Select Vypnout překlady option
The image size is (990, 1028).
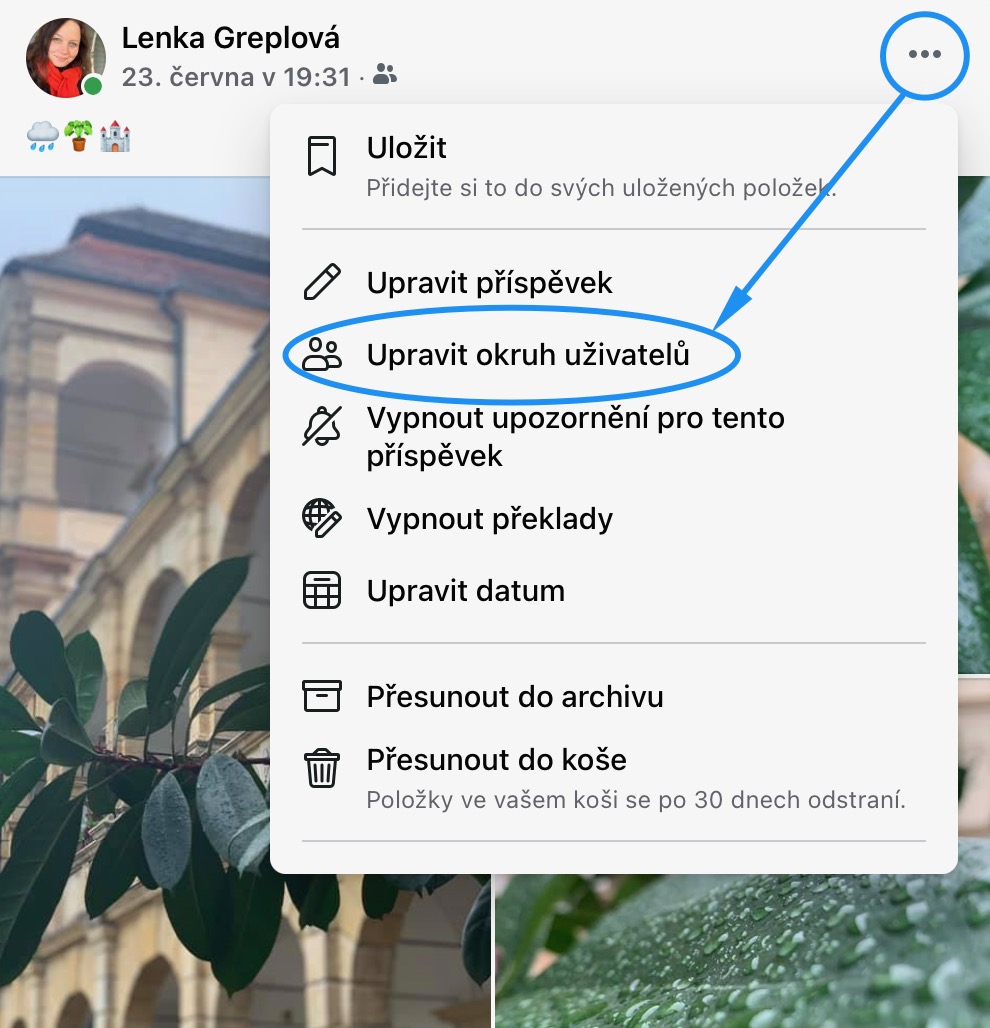489,519
